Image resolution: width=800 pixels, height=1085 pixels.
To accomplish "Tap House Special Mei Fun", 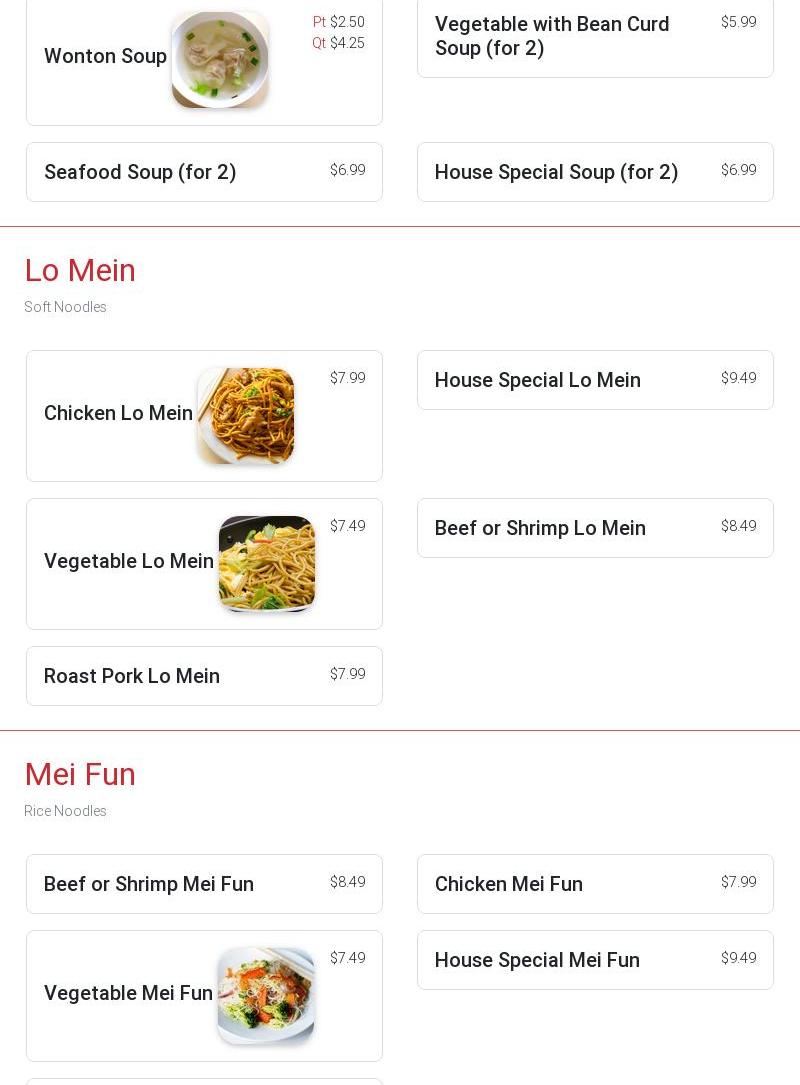I will coord(537,960).
